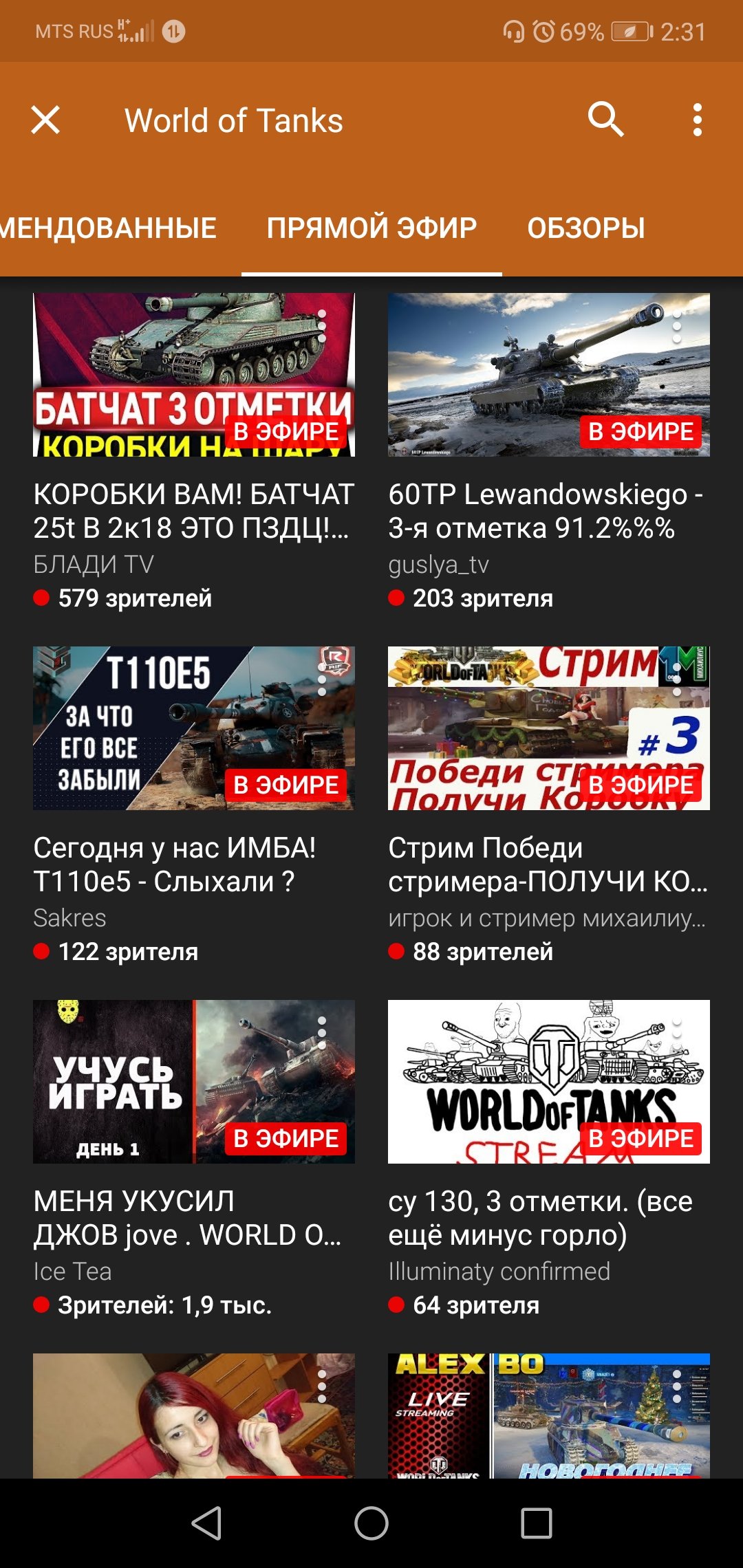Close the World of Tanks page
Image resolution: width=743 pixels, height=1568 pixels.
click(x=45, y=120)
